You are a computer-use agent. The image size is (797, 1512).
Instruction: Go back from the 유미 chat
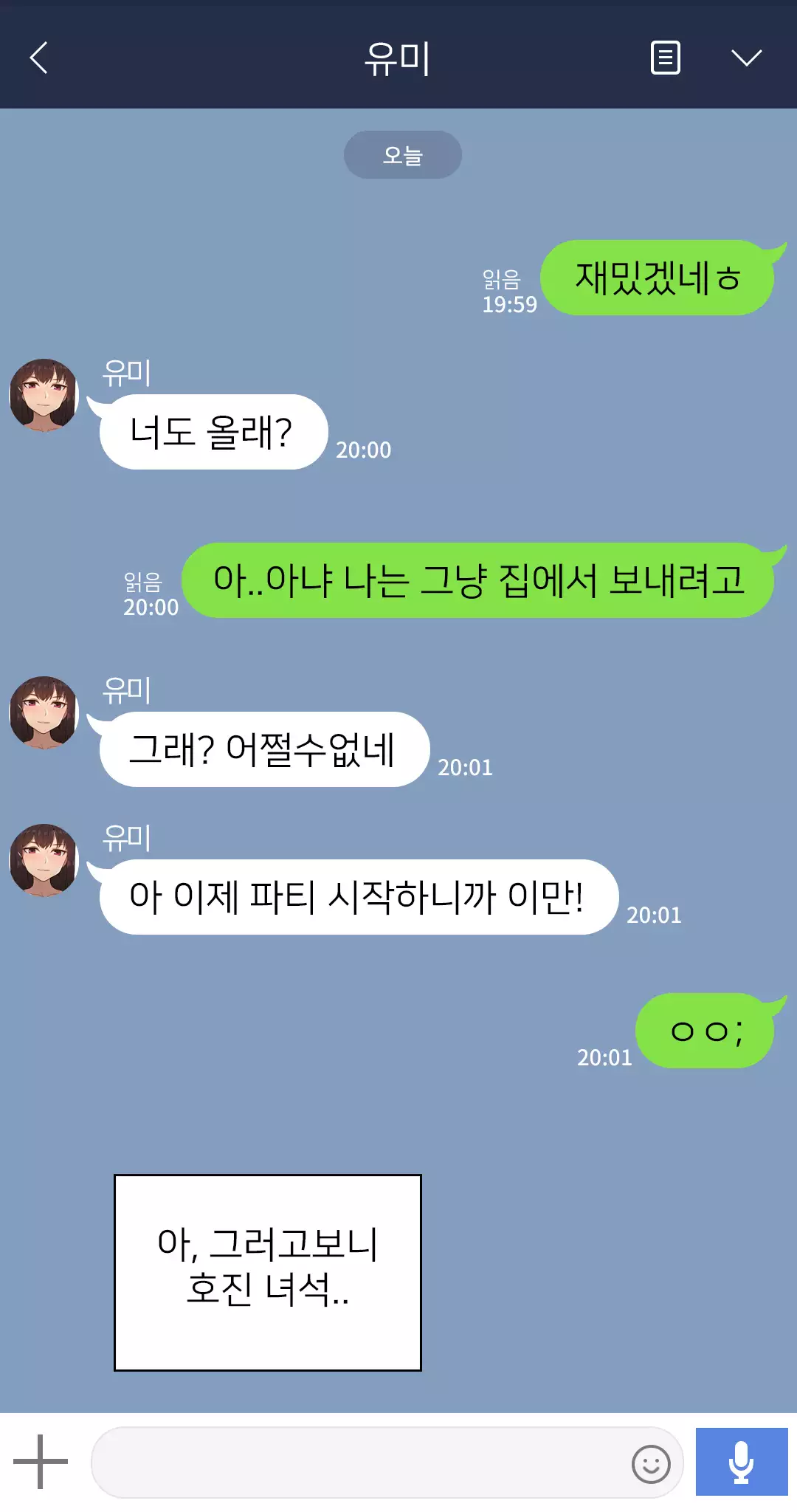(x=39, y=58)
